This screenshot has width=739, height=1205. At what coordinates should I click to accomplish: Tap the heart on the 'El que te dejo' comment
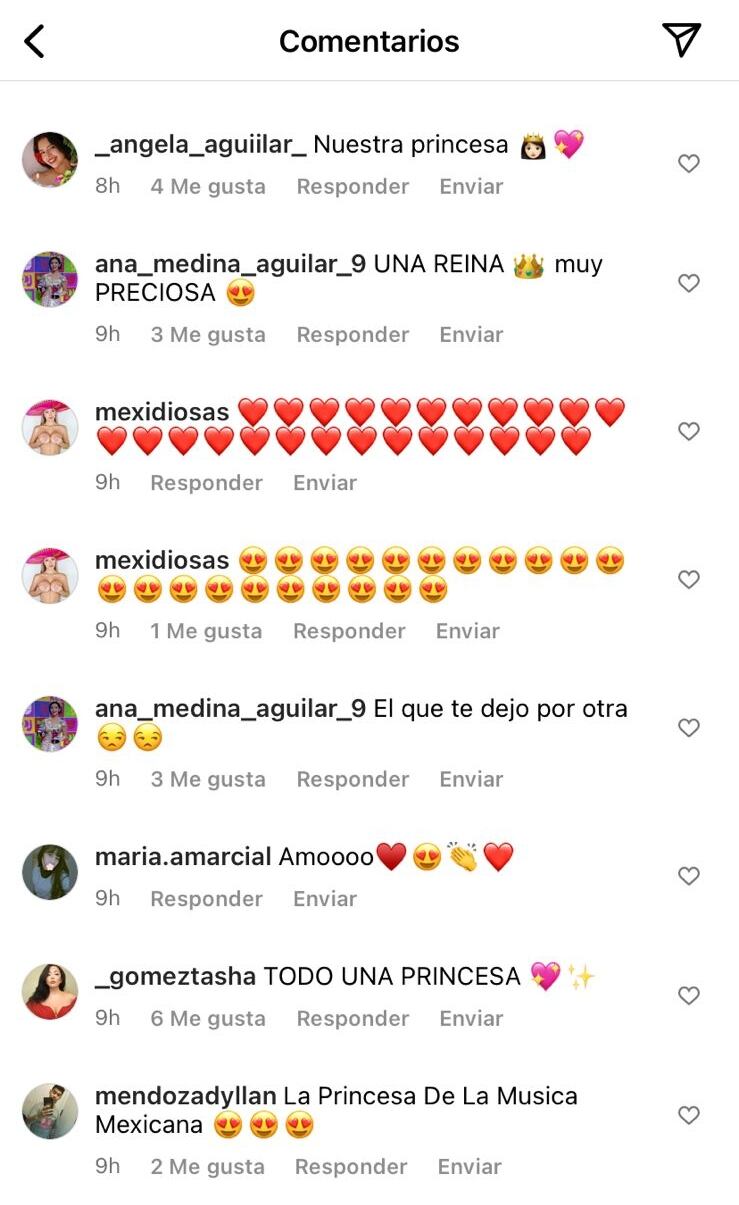688,727
